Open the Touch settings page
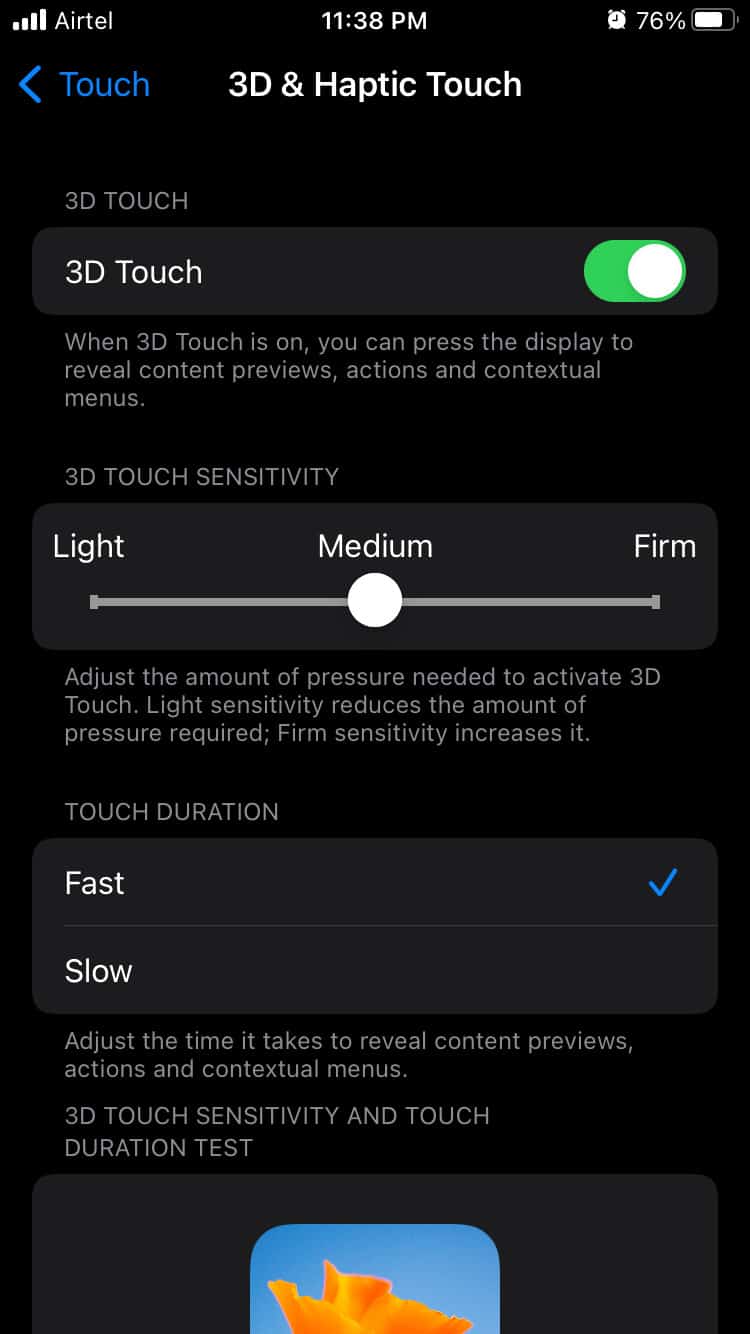This screenshot has width=750, height=1334. pos(104,86)
